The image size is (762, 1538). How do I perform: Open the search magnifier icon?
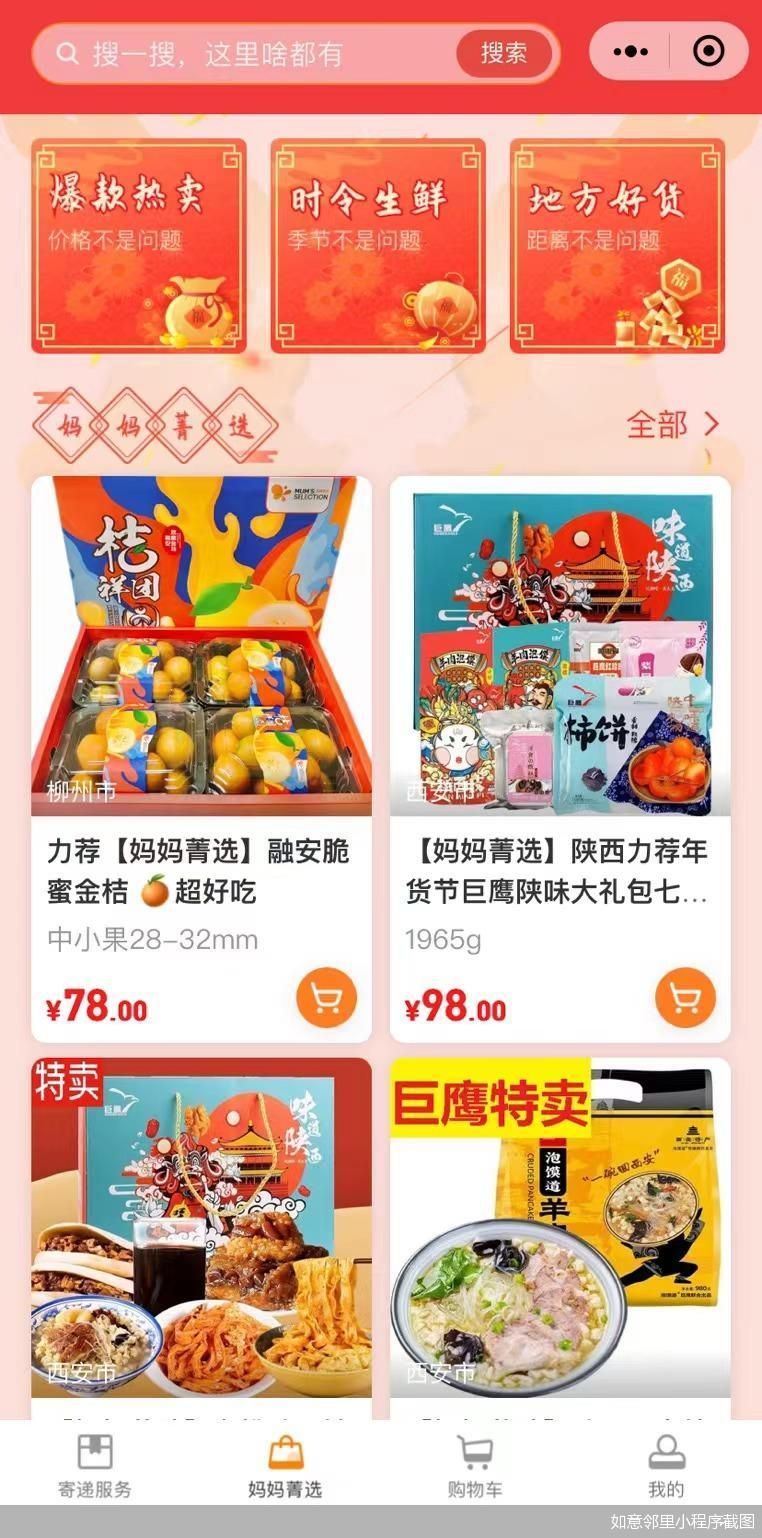click(x=68, y=55)
